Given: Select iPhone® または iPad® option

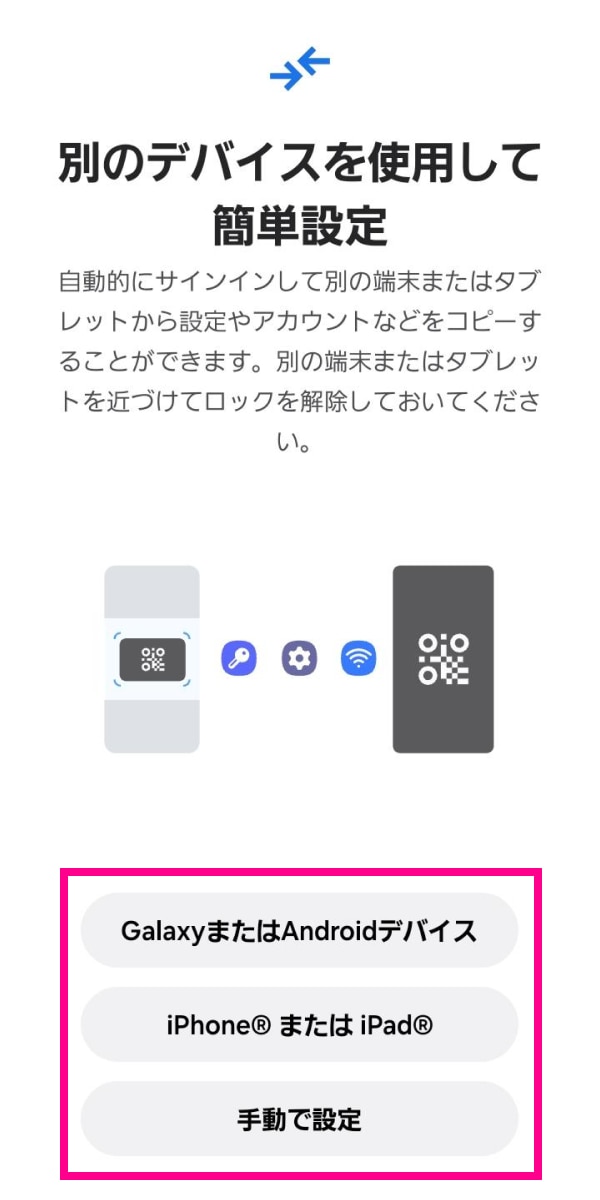Looking at the screenshot, I should (x=299, y=1025).
